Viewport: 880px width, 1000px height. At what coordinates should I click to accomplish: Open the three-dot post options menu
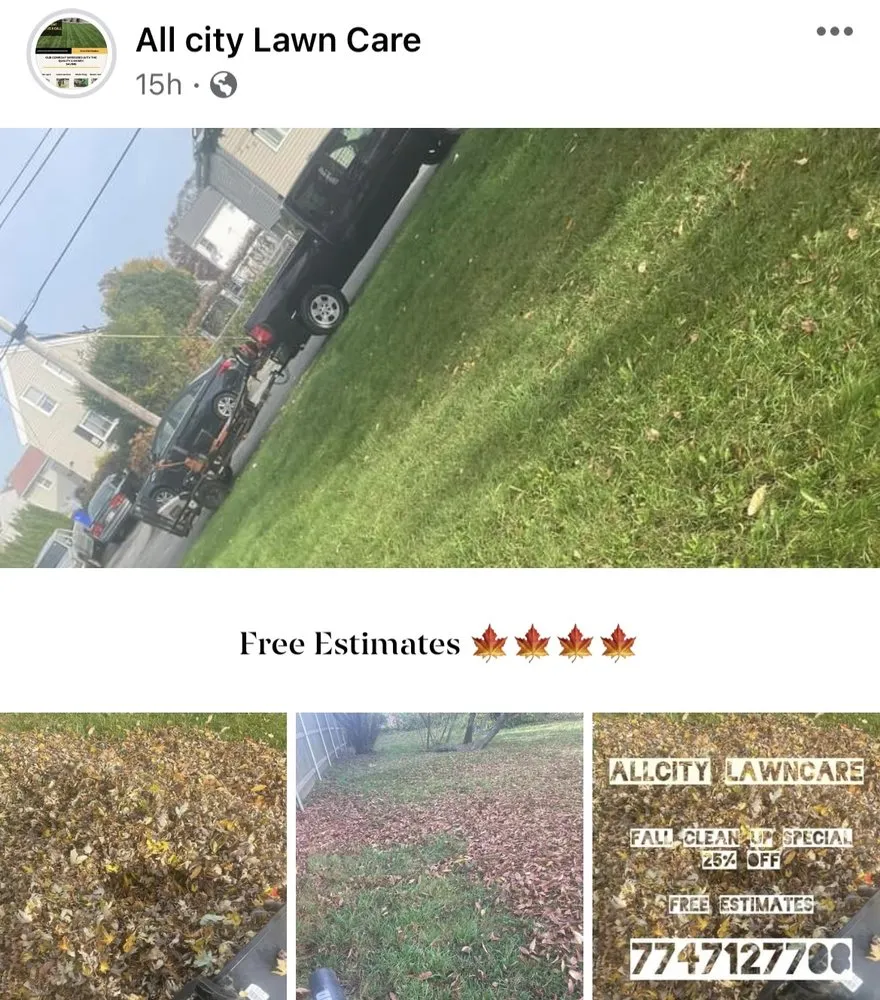pos(833,32)
